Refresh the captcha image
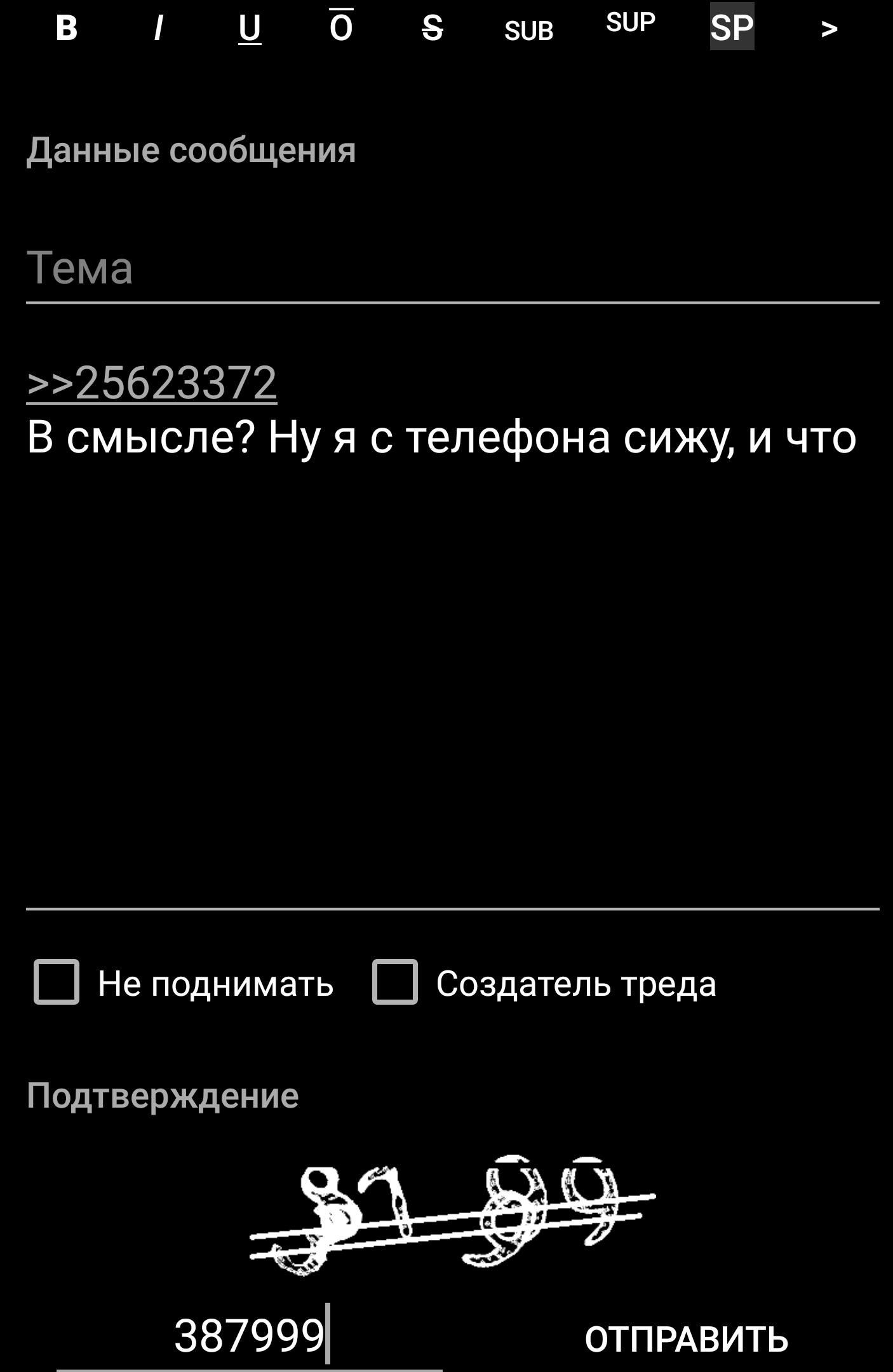Screen dimensions: 893x1372 (452, 1215)
